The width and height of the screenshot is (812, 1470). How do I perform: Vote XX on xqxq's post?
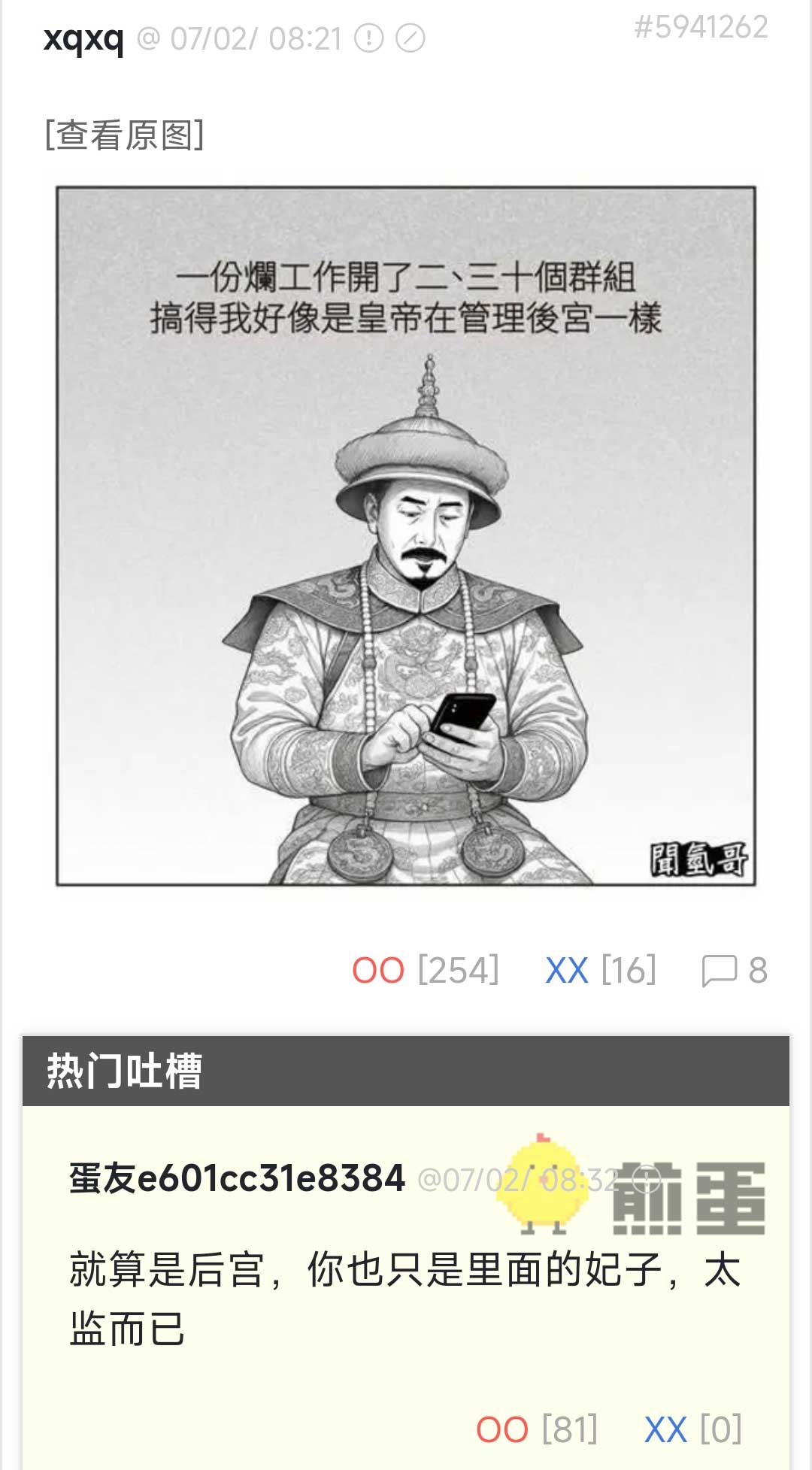(x=567, y=971)
